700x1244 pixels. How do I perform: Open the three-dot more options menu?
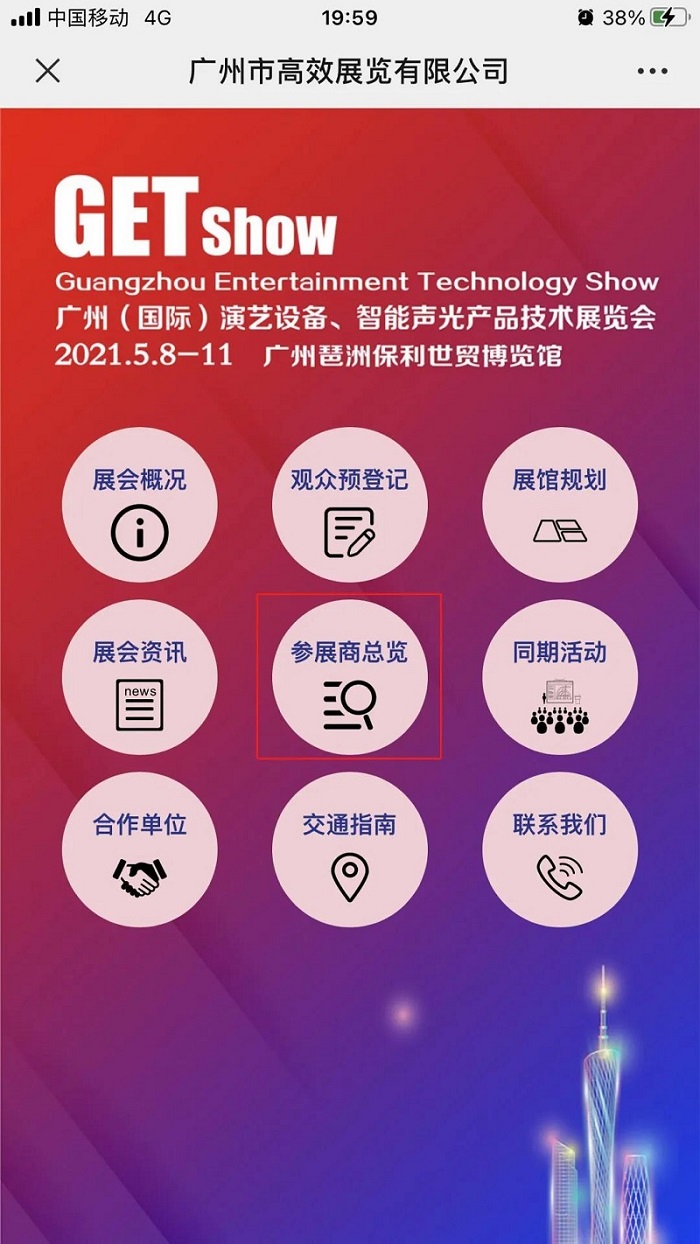point(652,71)
